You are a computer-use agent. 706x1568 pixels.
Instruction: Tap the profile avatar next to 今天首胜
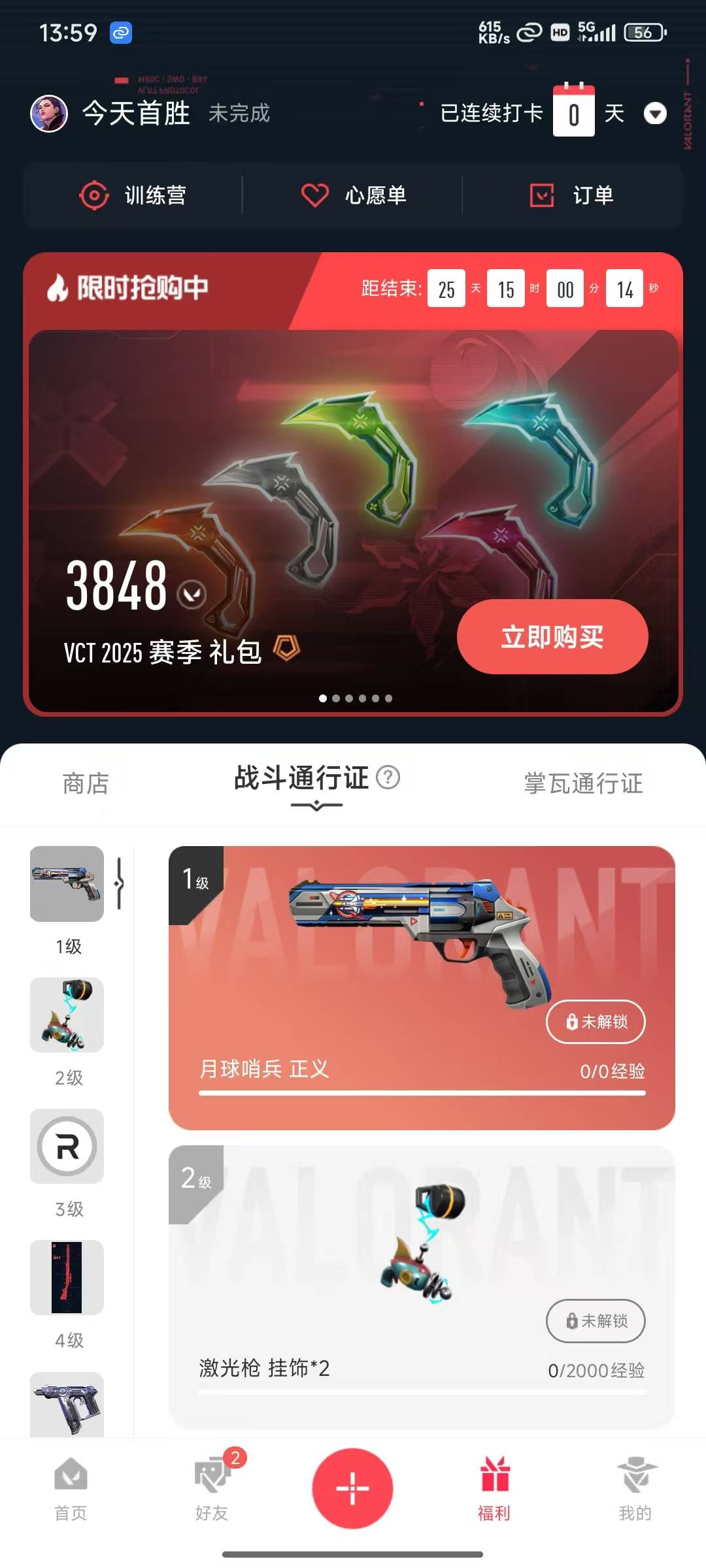(x=49, y=114)
